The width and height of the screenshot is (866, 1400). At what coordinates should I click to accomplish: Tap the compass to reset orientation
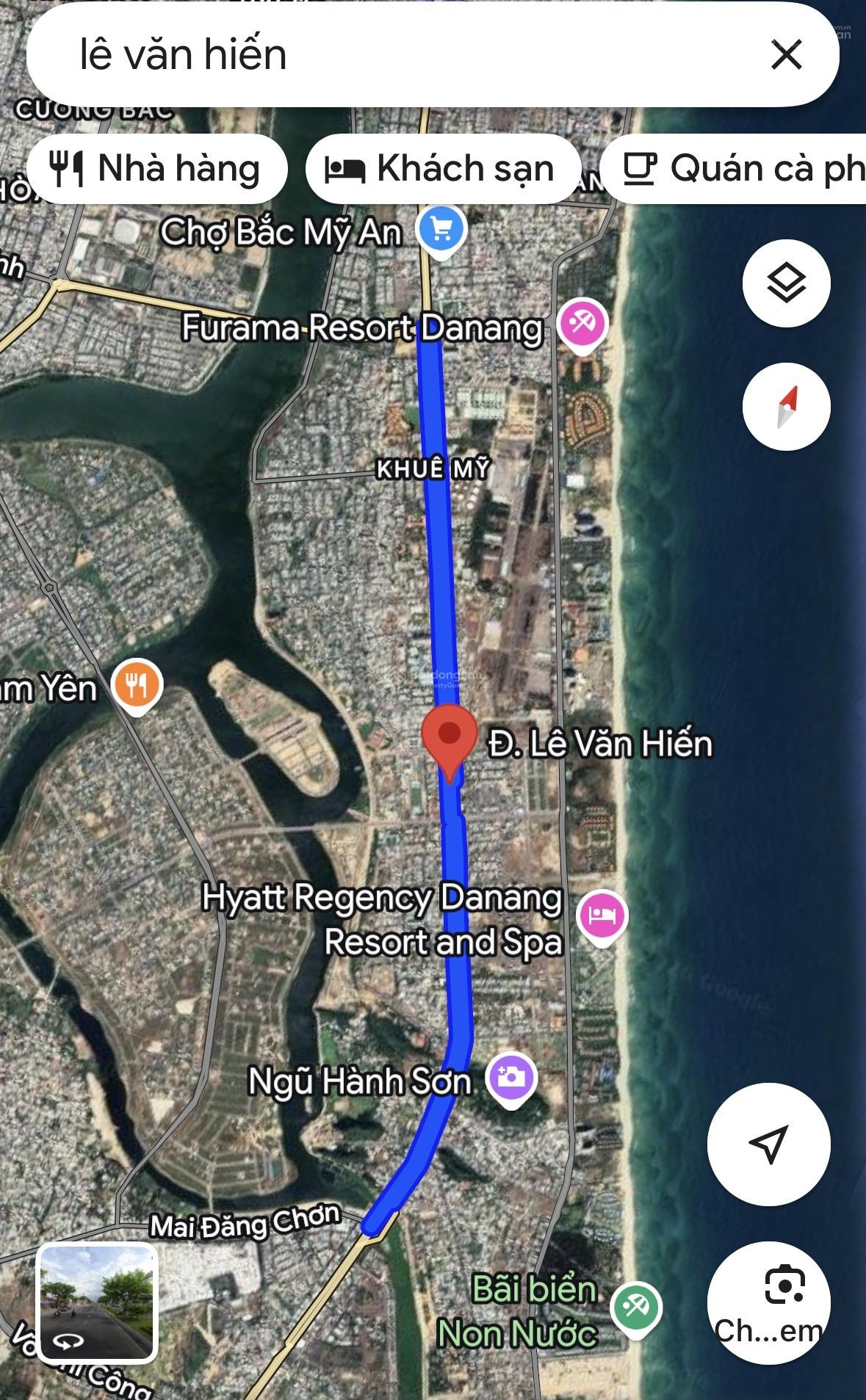[786, 406]
